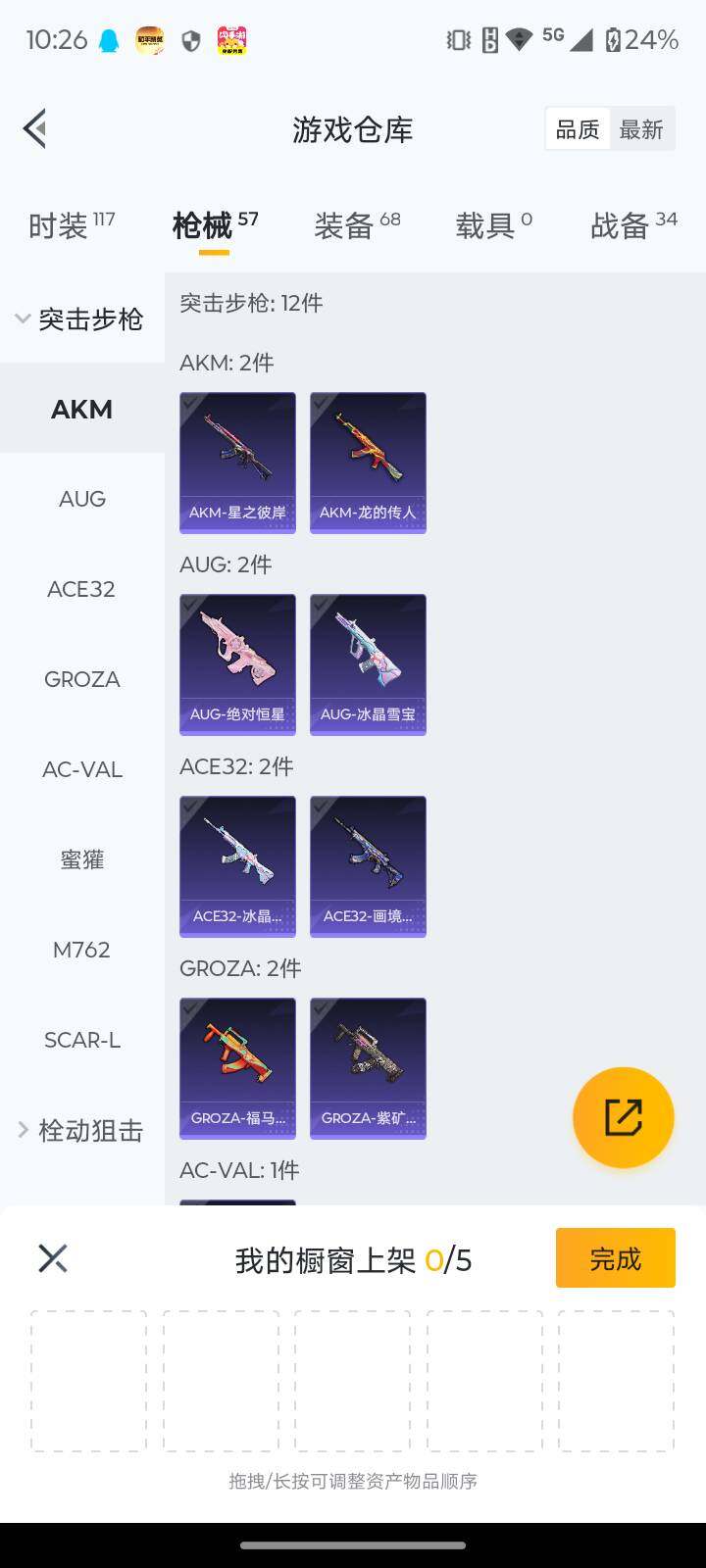Select the AKM-星之彼岸 skin
This screenshot has width=706, height=1568.
tap(237, 463)
